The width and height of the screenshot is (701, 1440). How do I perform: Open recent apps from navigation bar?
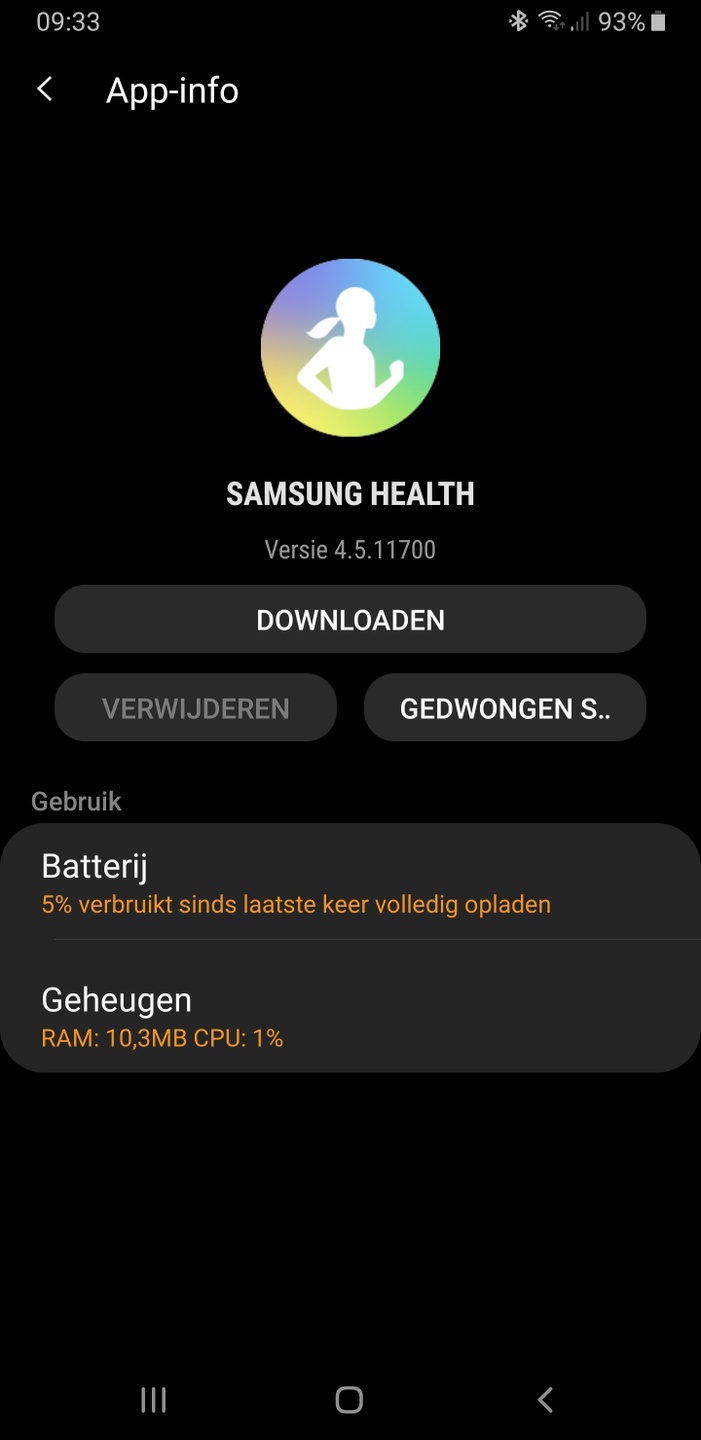153,1399
